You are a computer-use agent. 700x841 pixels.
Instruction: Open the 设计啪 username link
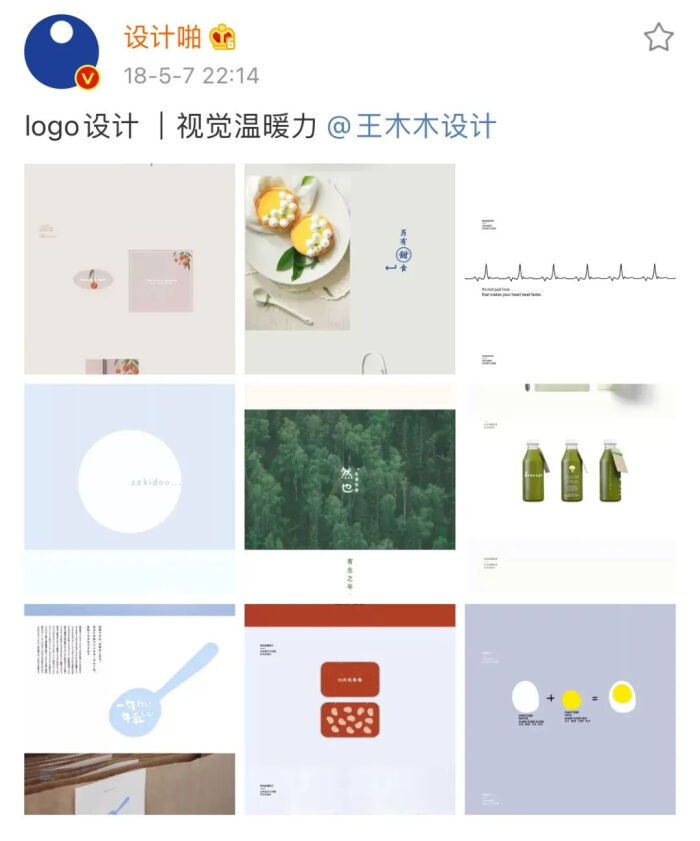pyautogui.click(x=163, y=38)
